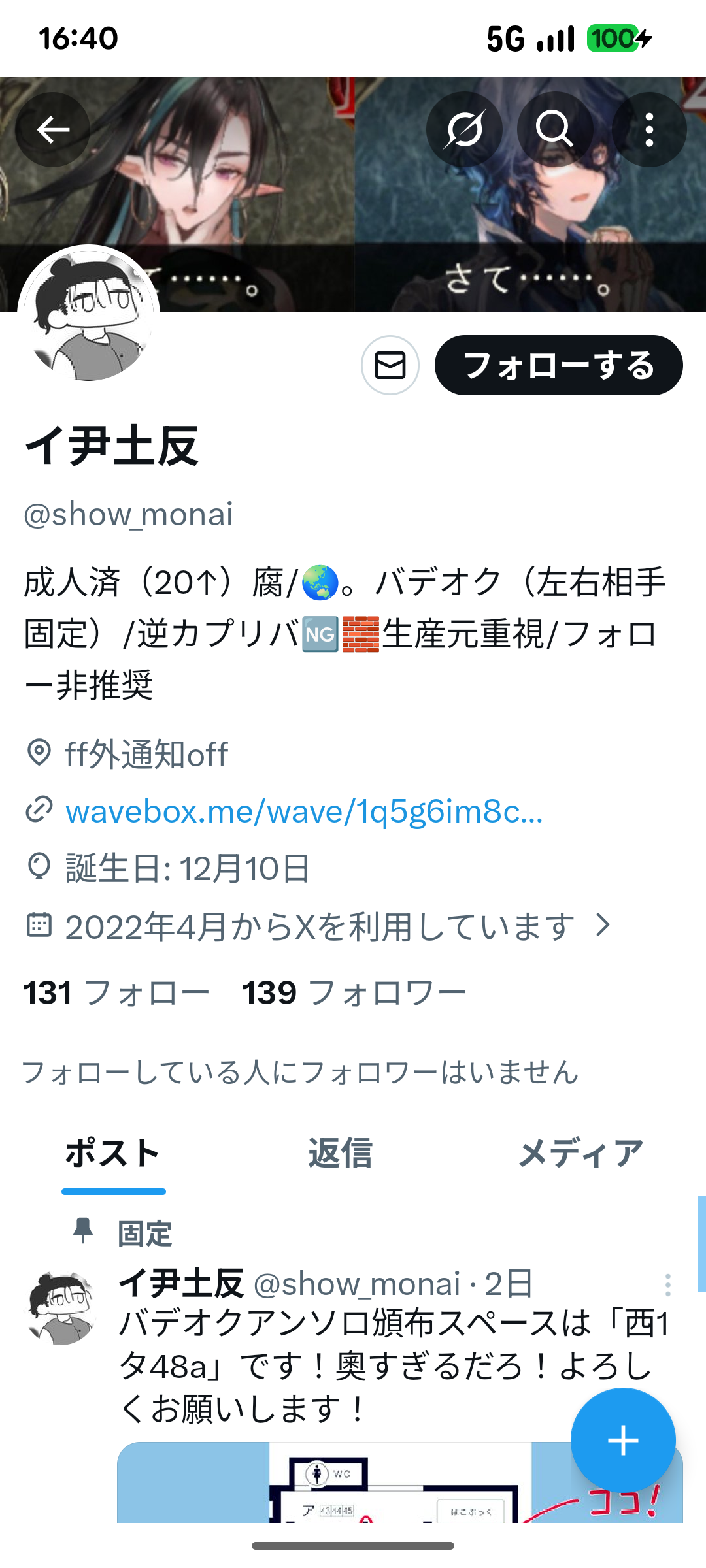
Task: Compose a new post with plus button
Action: tap(622, 1440)
